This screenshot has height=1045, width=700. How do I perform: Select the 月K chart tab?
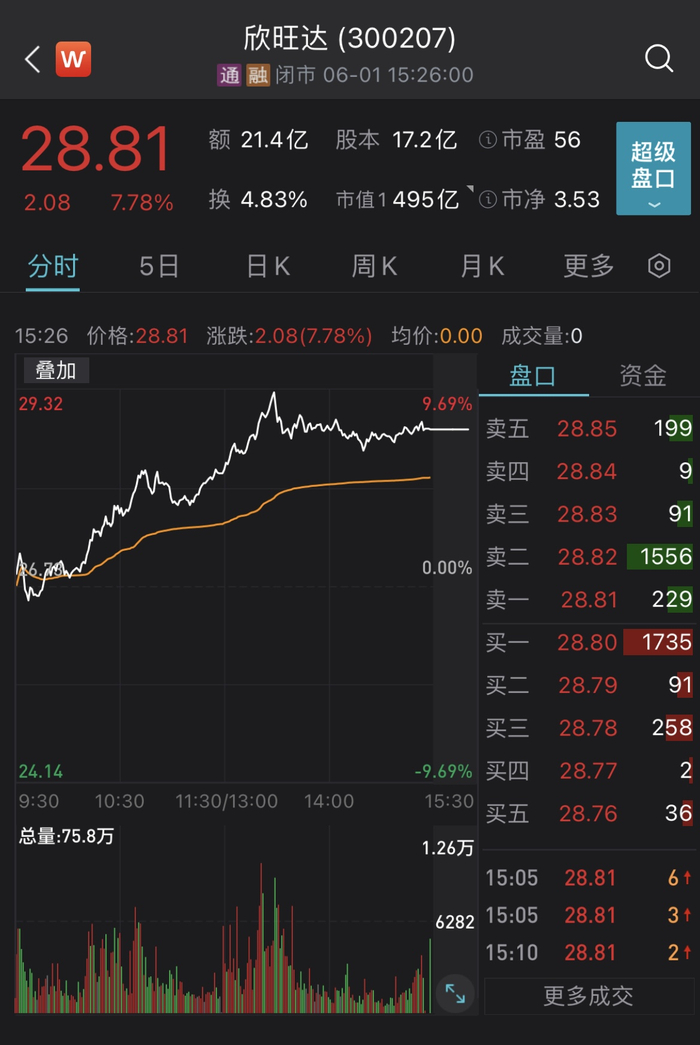click(x=482, y=266)
